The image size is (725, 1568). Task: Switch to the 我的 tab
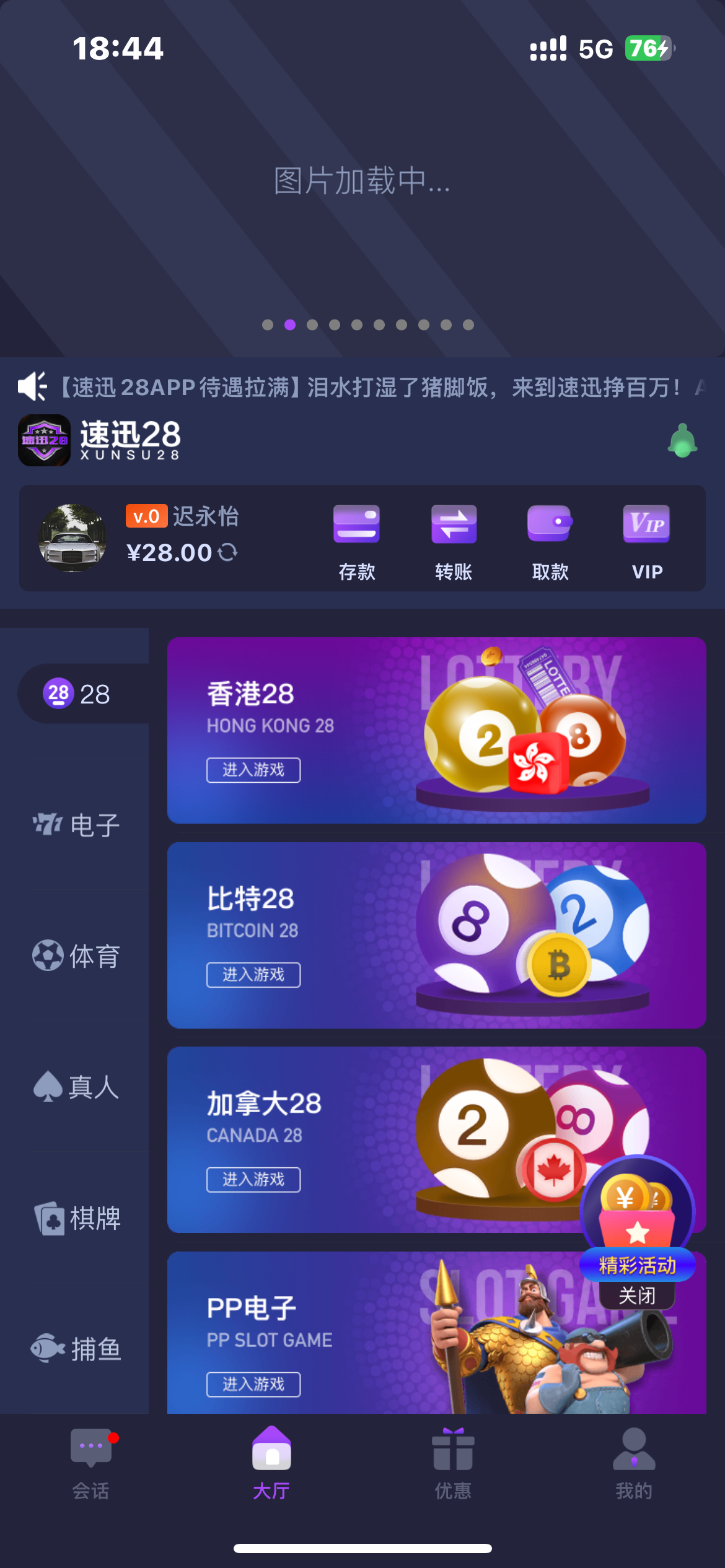click(634, 1464)
